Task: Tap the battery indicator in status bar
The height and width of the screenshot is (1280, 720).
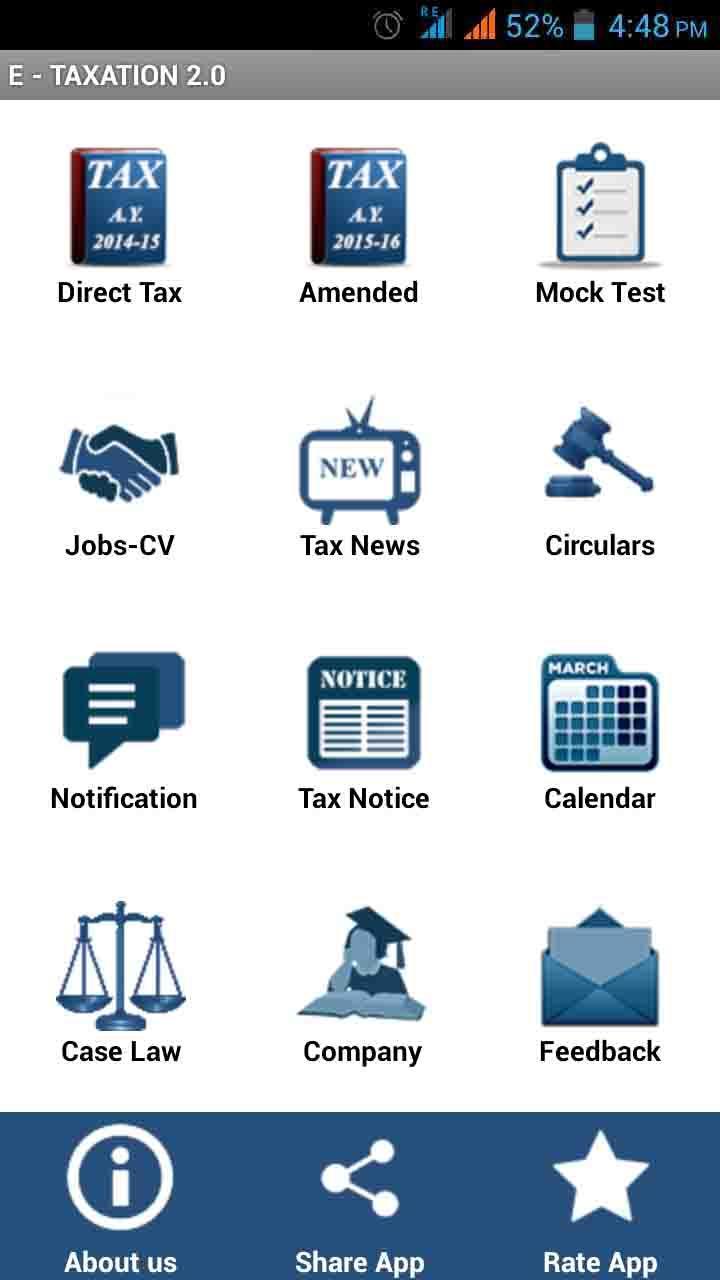Action: (583, 24)
